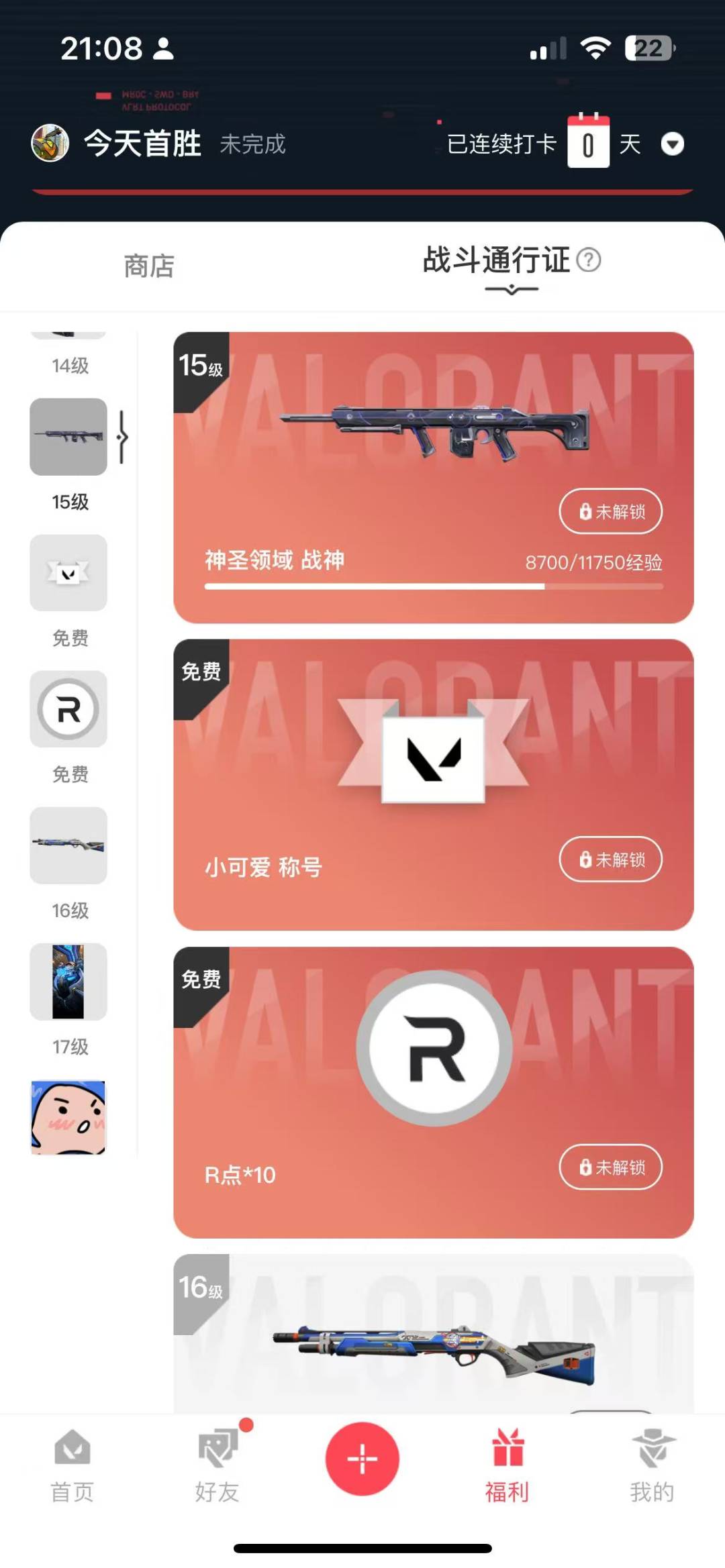Image resolution: width=725 pixels, height=1568 pixels.
Task: Expand the check-in streak dropdown arrow
Action: click(672, 144)
